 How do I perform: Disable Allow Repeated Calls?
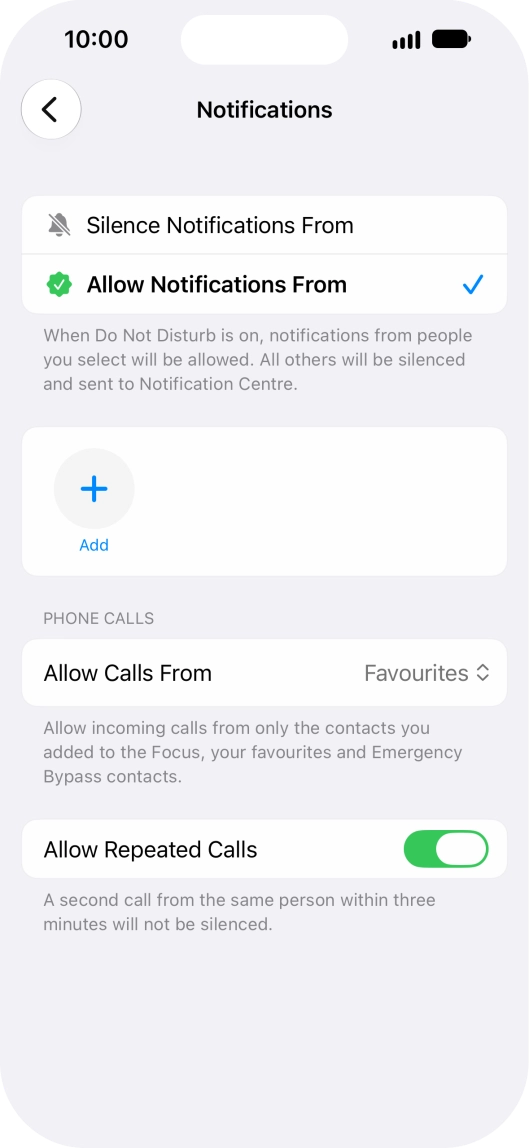point(446,849)
